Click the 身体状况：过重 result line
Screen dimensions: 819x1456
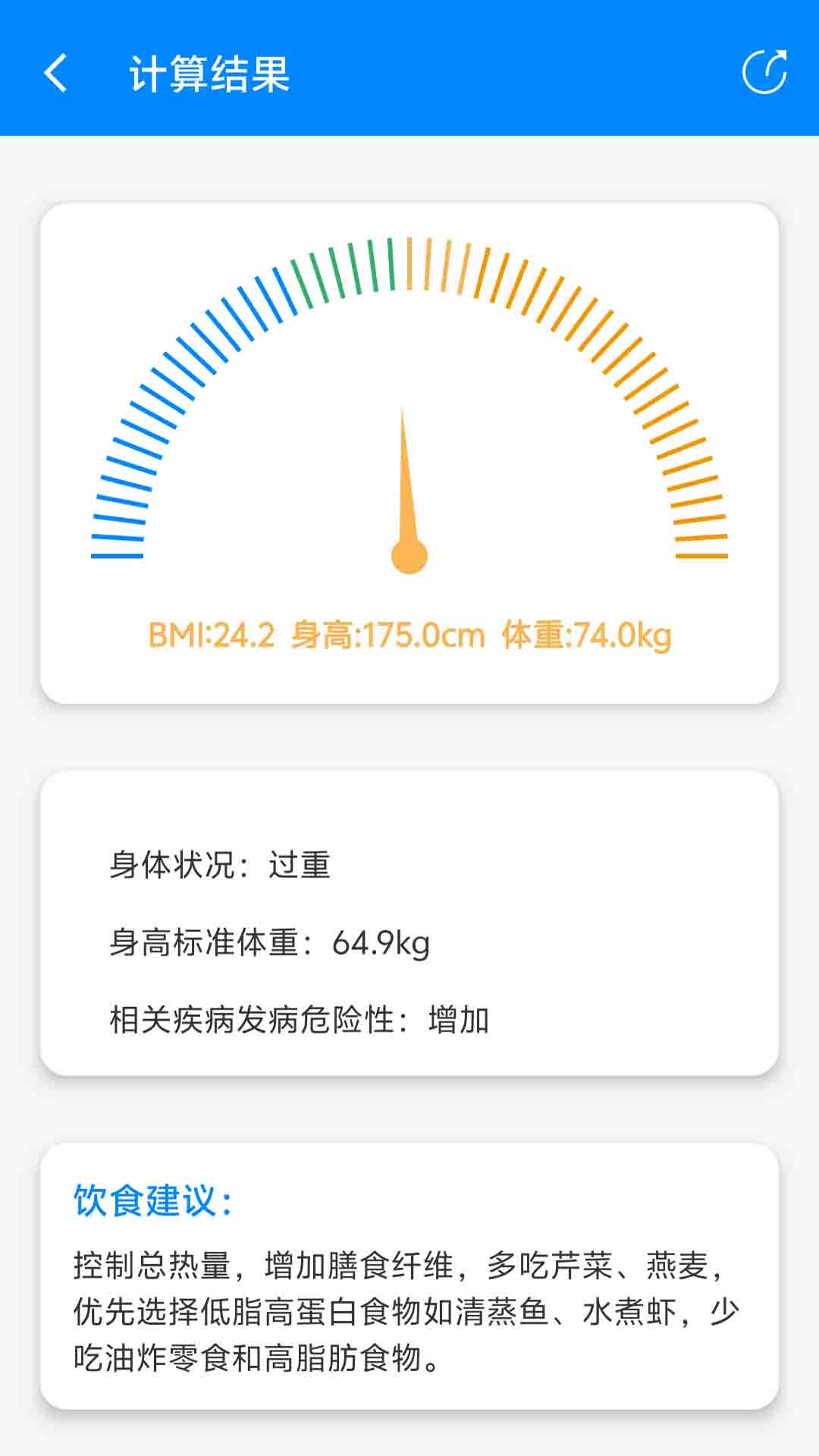coord(220,864)
